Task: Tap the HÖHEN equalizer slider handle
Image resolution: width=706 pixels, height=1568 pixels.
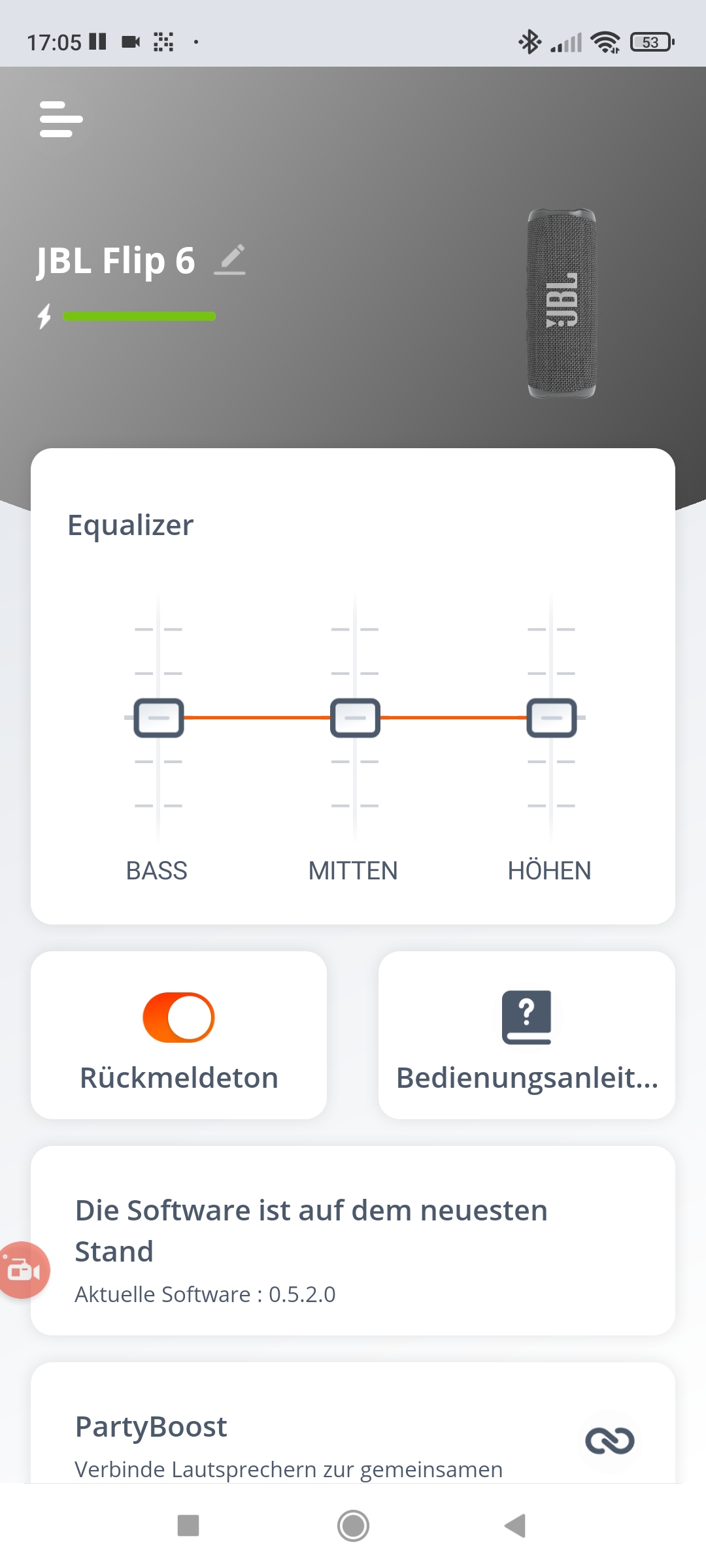Action: click(x=552, y=718)
